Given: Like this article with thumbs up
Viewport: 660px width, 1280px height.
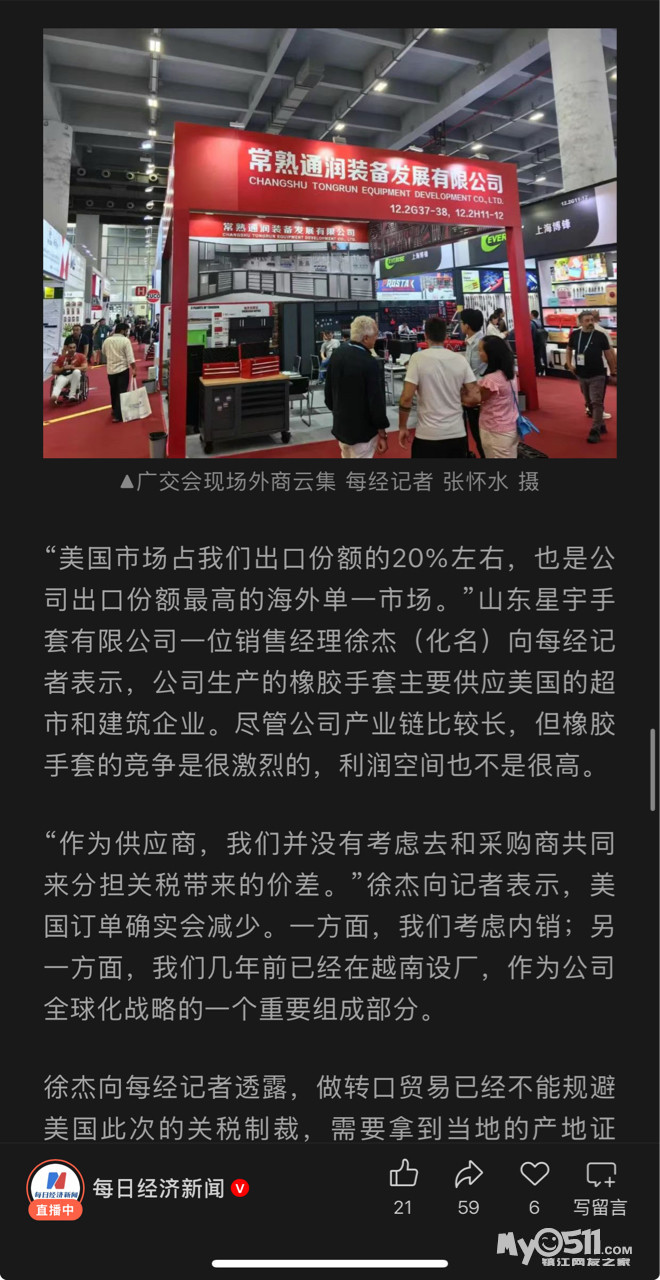Looking at the screenshot, I should click(403, 1174).
